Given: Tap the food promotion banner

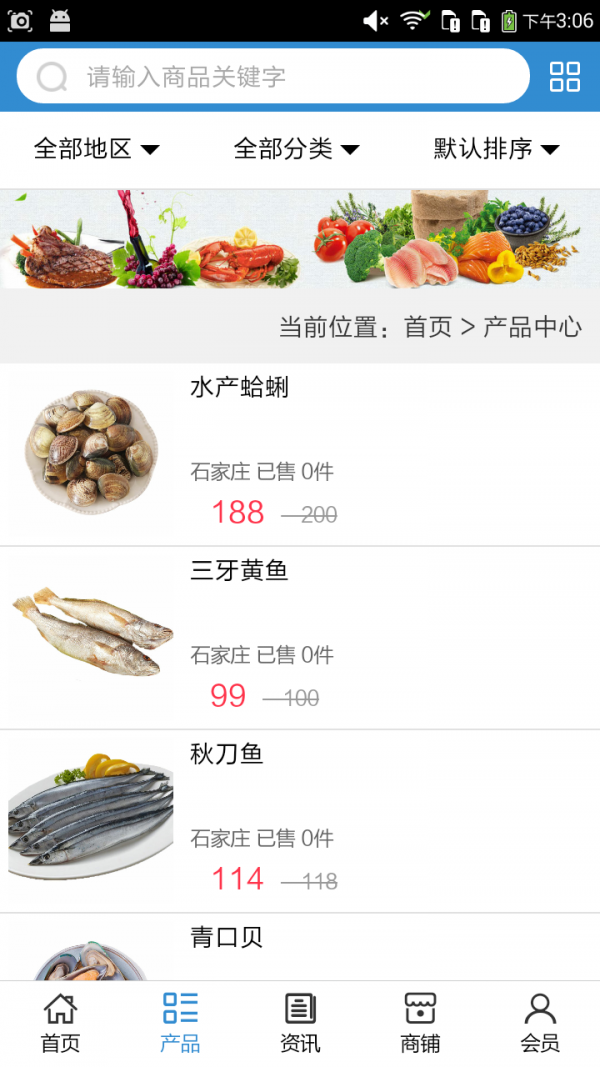Looking at the screenshot, I should pos(300,240).
